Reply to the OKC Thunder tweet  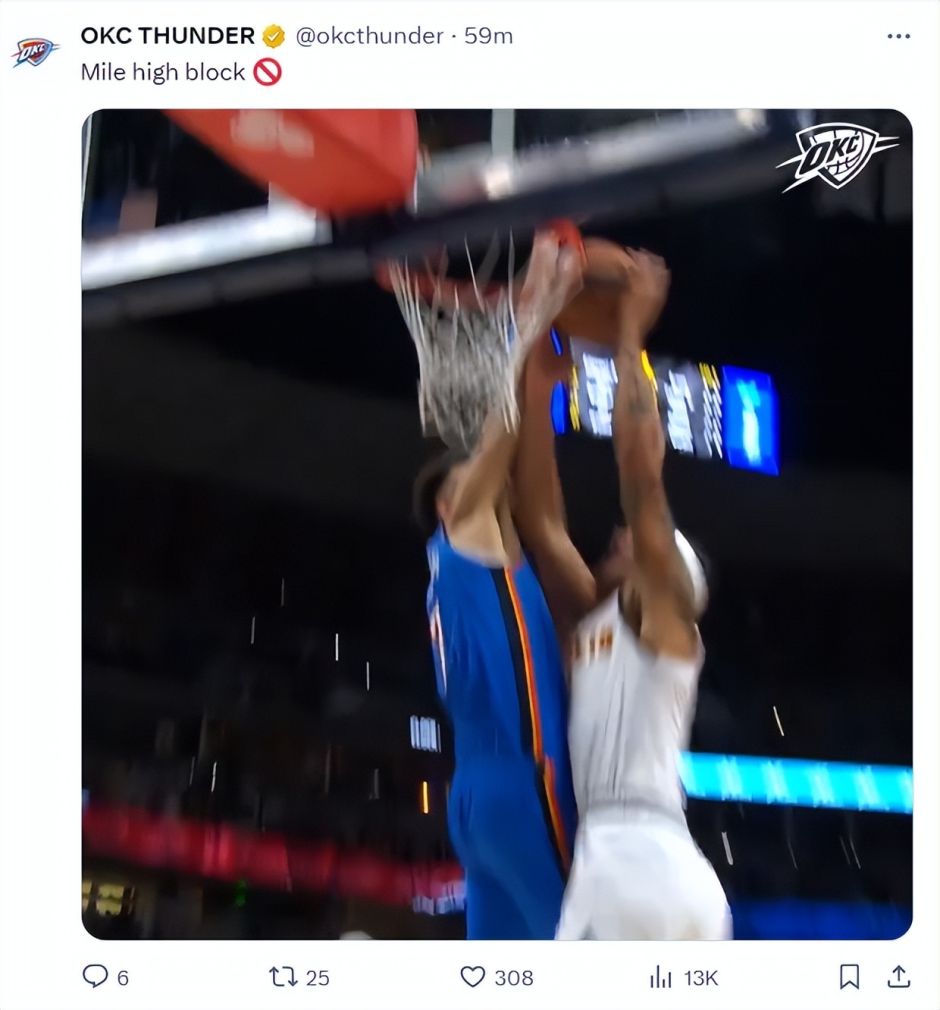click(96, 977)
